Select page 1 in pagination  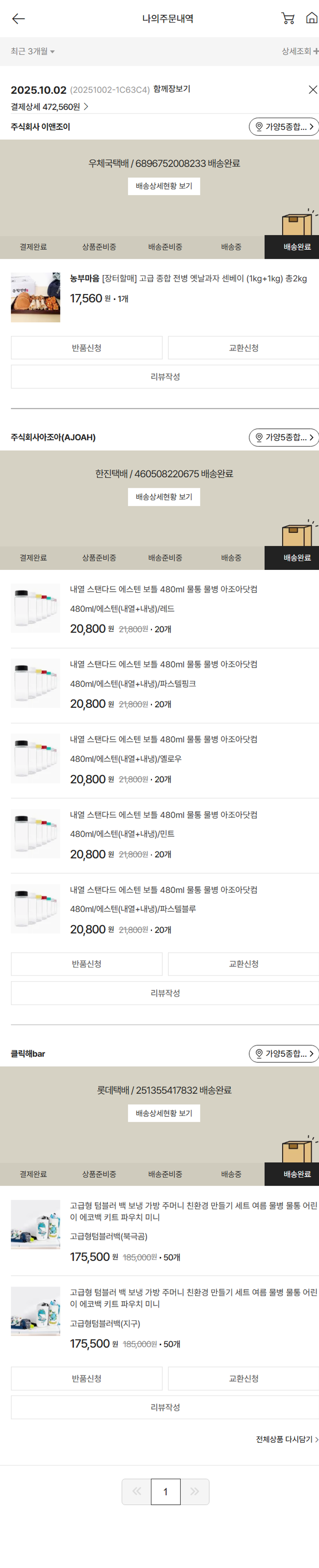coord(165,1492)
